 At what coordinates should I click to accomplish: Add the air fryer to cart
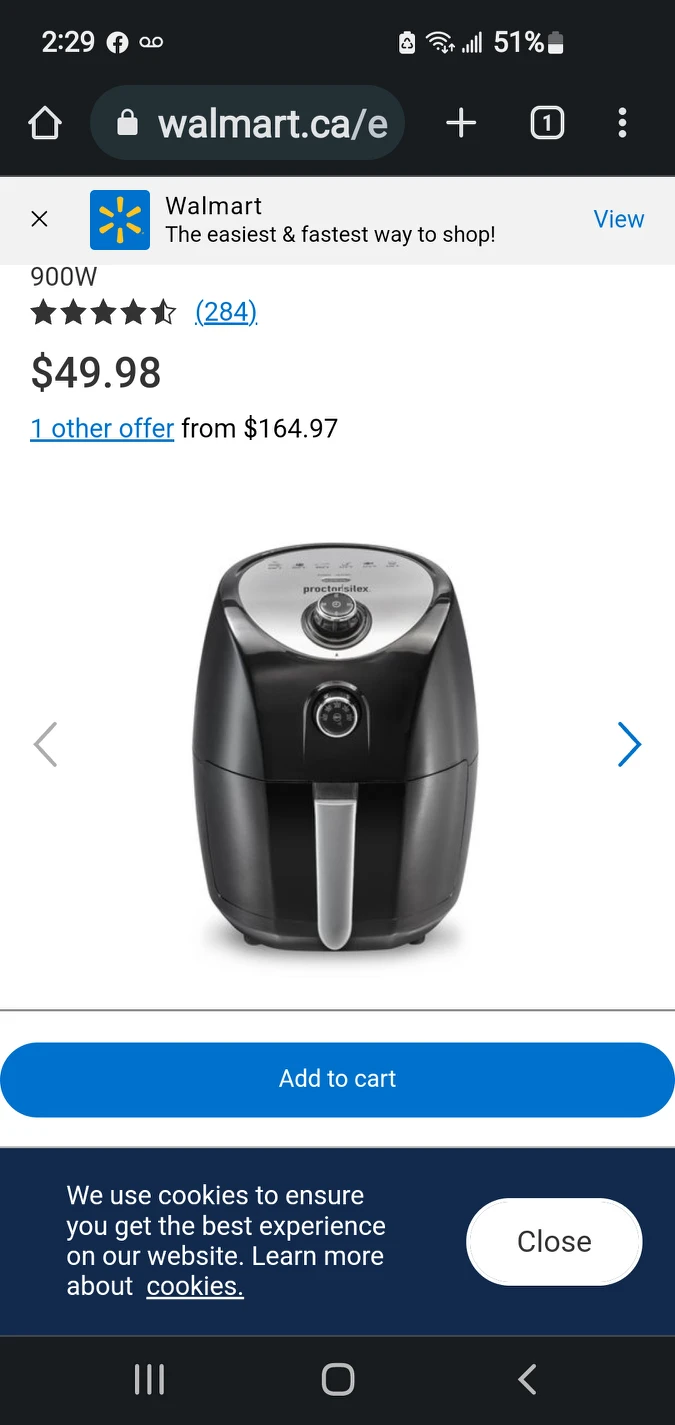click(337, 1079)
